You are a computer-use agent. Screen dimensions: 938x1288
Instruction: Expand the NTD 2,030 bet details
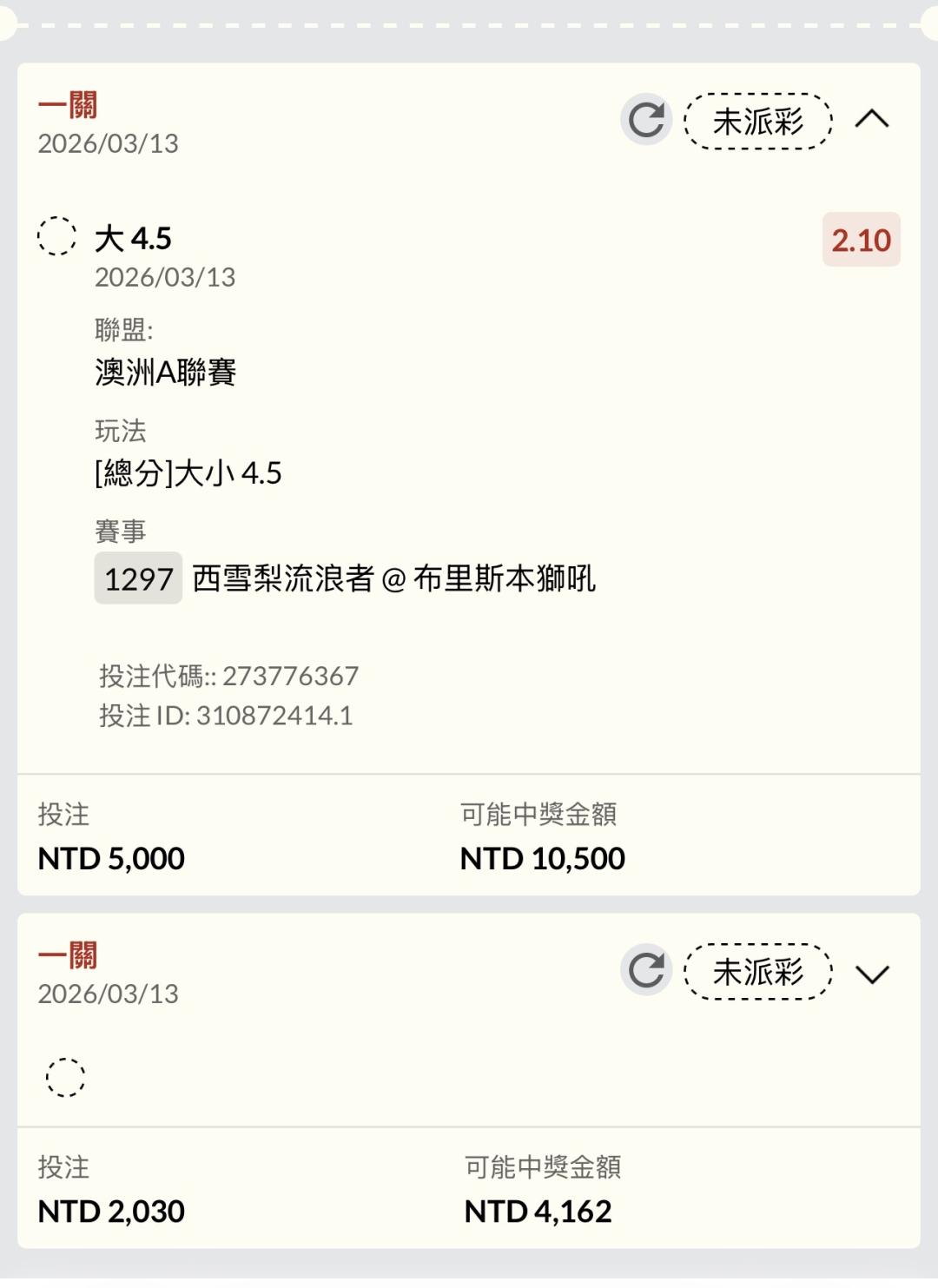(872, 974)
